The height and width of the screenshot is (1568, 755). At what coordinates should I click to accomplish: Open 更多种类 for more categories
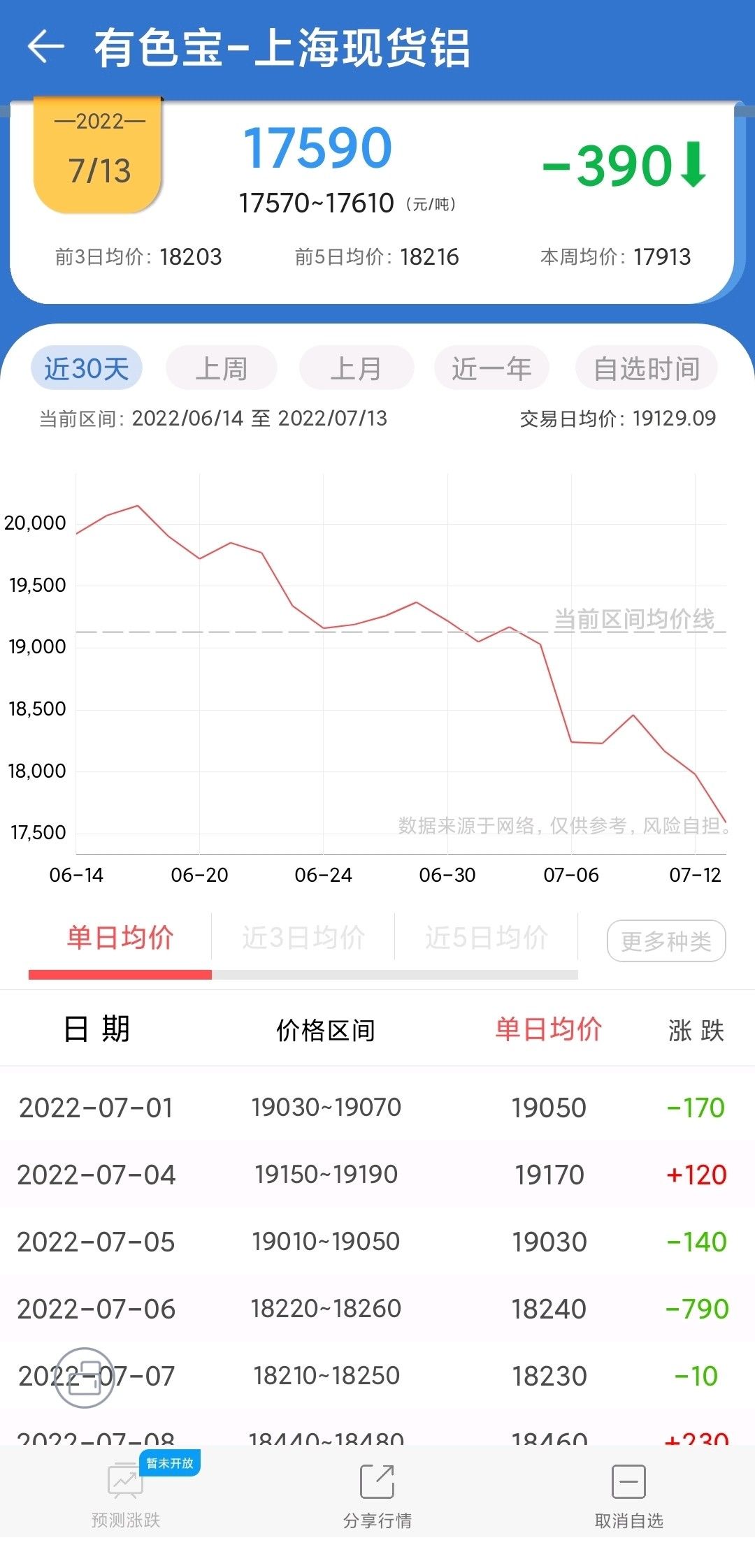(x=666, y=941)
